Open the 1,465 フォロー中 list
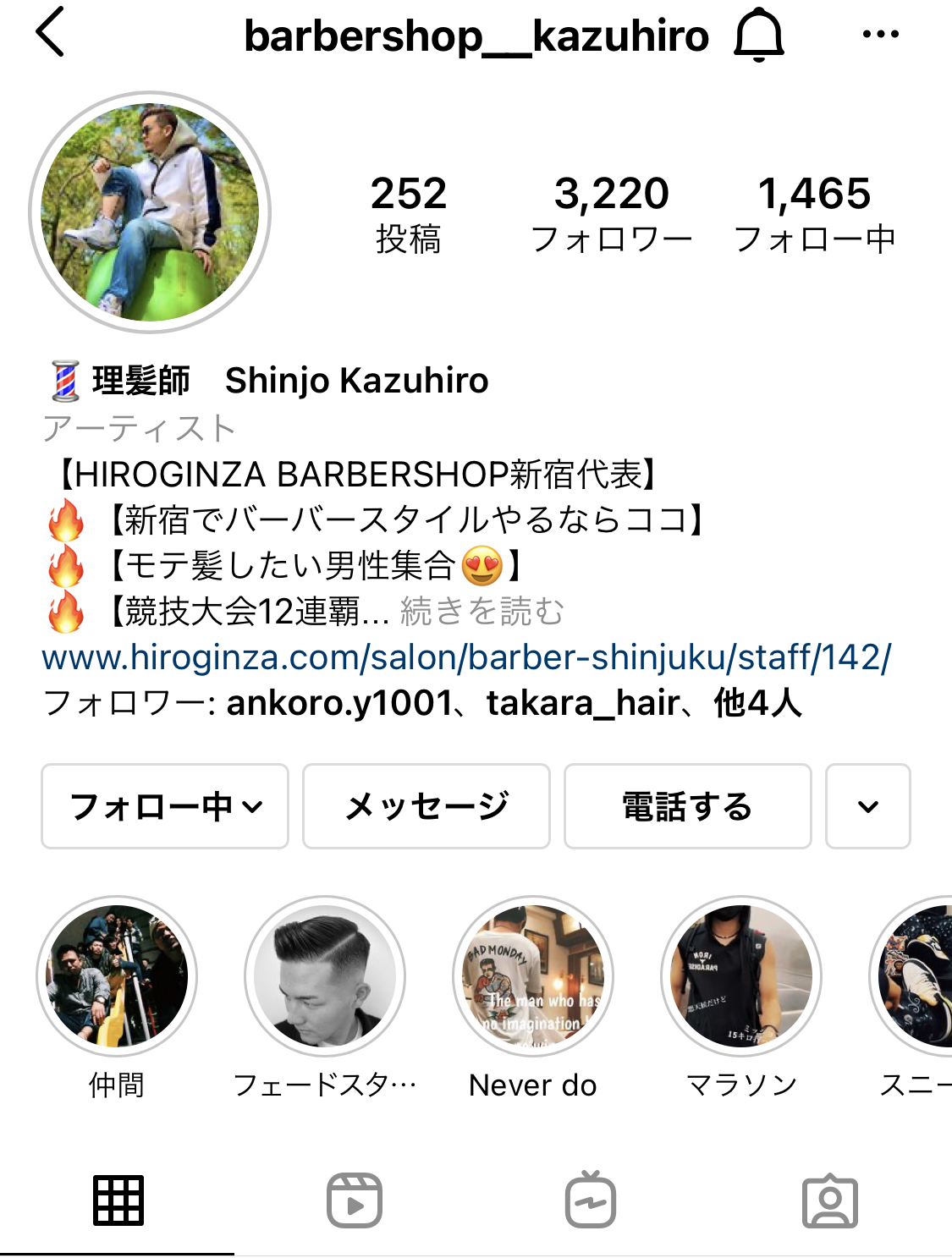Screen dimensions: 952x1258 pos(814,213)
